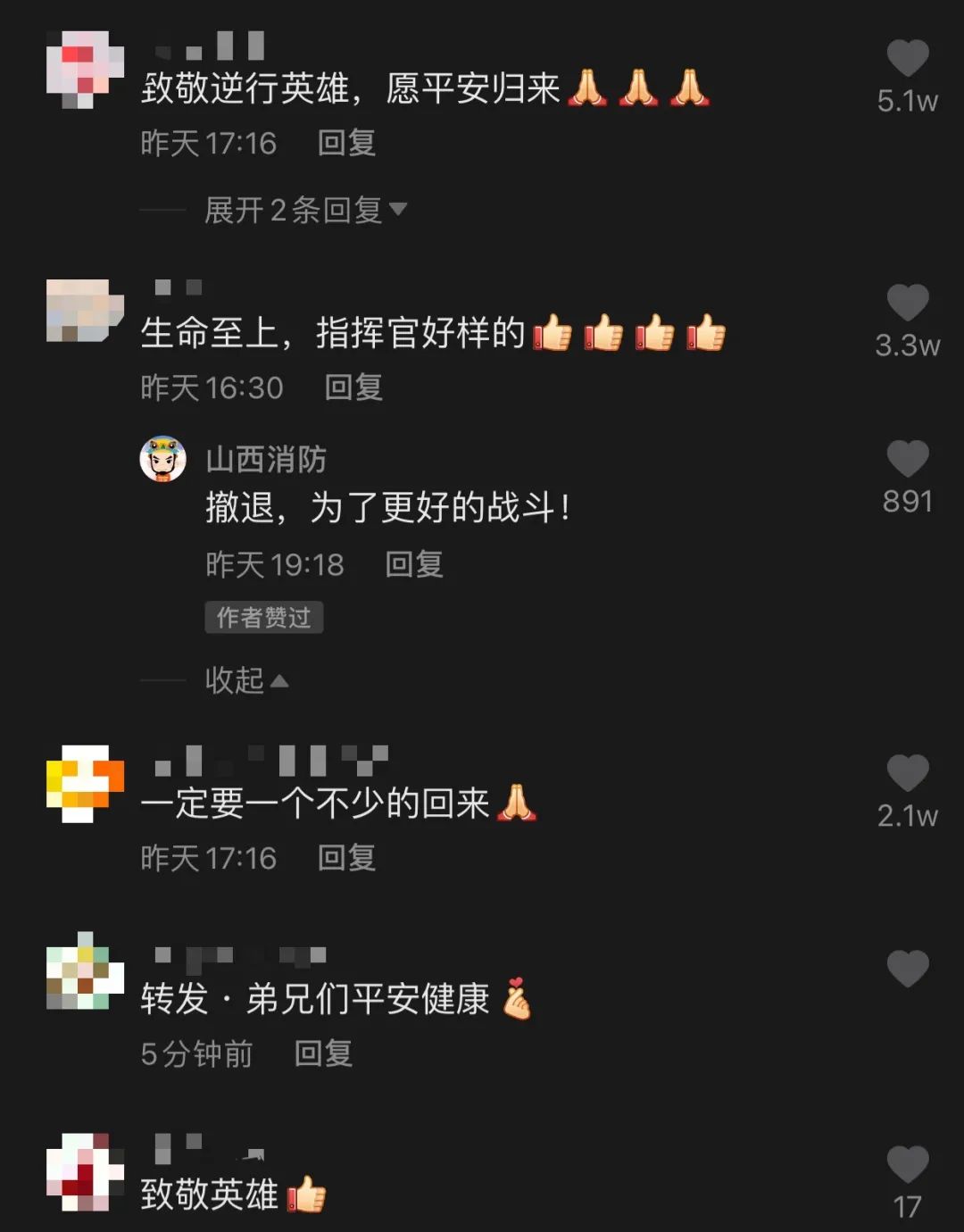964x1232 pixels.
Task: Like 山西消防's reply 撤退，为了更好的战斗
Action: pos(907,460)
